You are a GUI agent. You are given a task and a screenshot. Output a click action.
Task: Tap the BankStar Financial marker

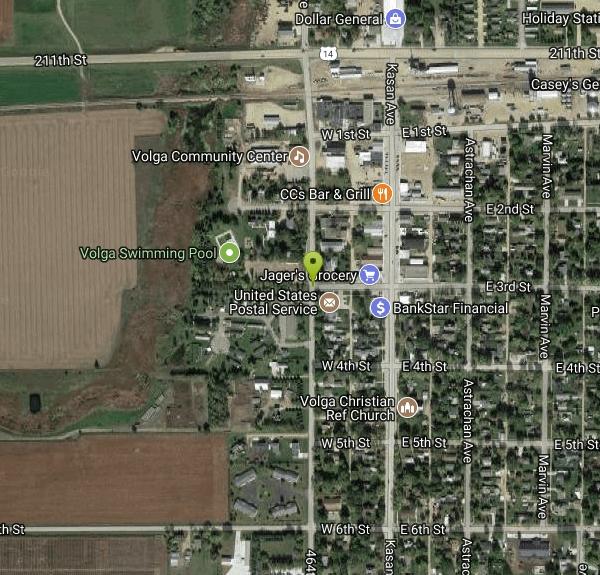click(380, 308)
